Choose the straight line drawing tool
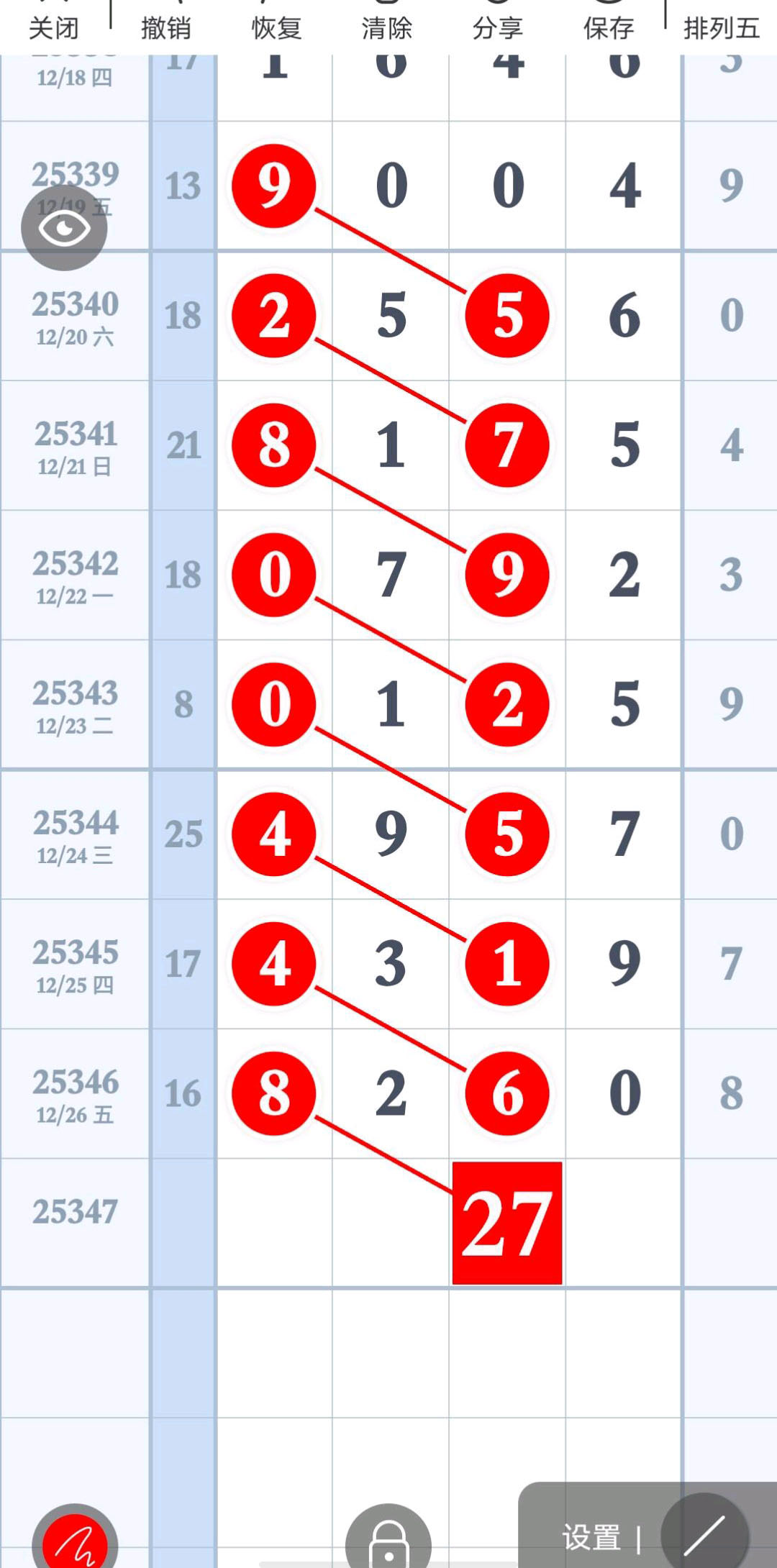 (x=705, y=1535)
